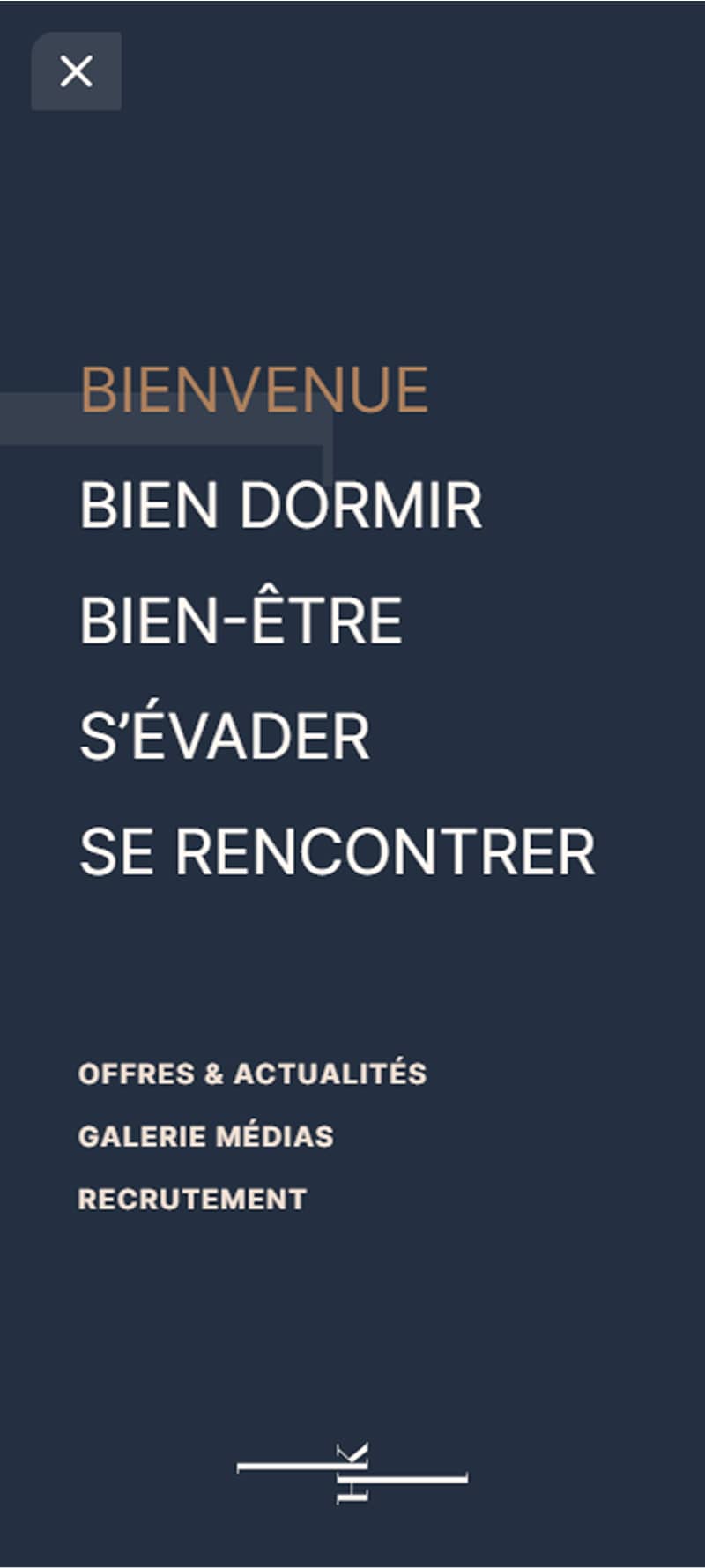705x1568 pixels.
Task: View Offres & Actualités
Action: click(x=252, y=1074)
